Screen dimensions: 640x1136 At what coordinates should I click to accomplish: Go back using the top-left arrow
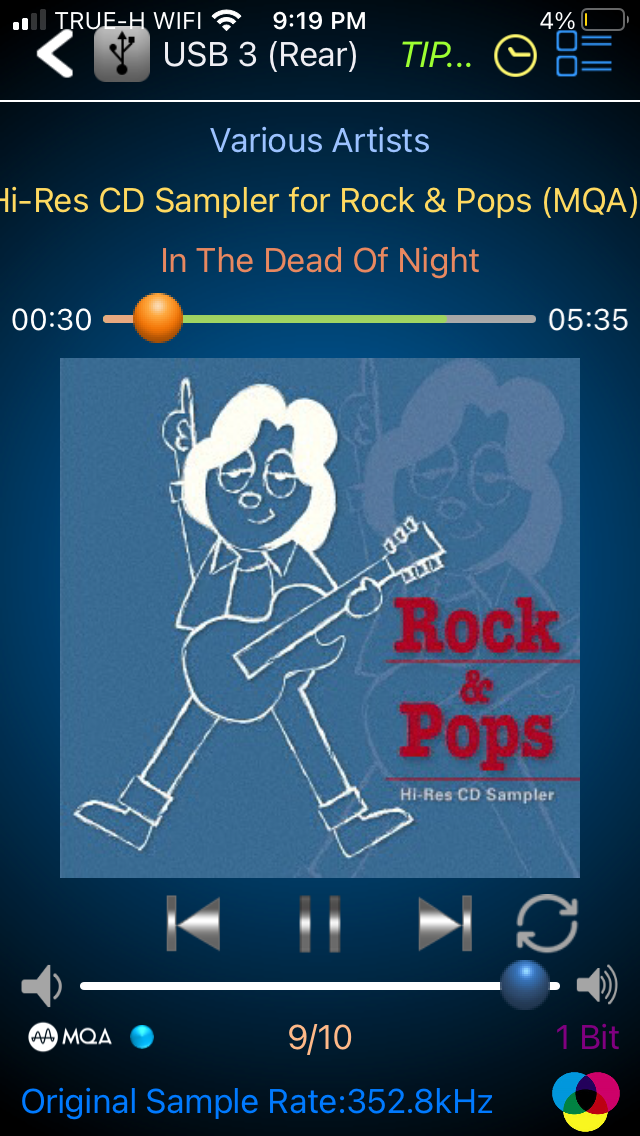[55, 54]
